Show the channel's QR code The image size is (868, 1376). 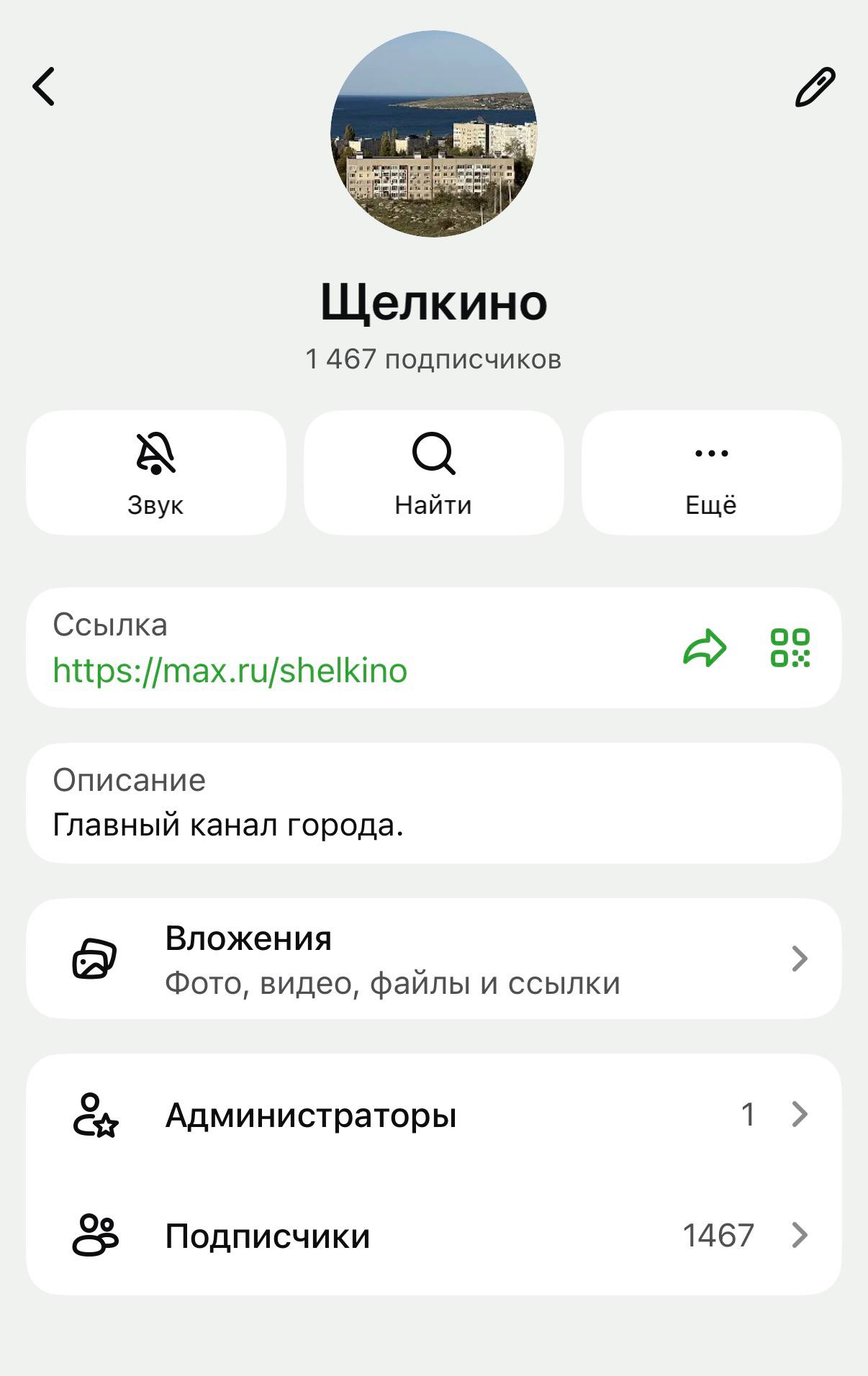(x=790, y=648)
